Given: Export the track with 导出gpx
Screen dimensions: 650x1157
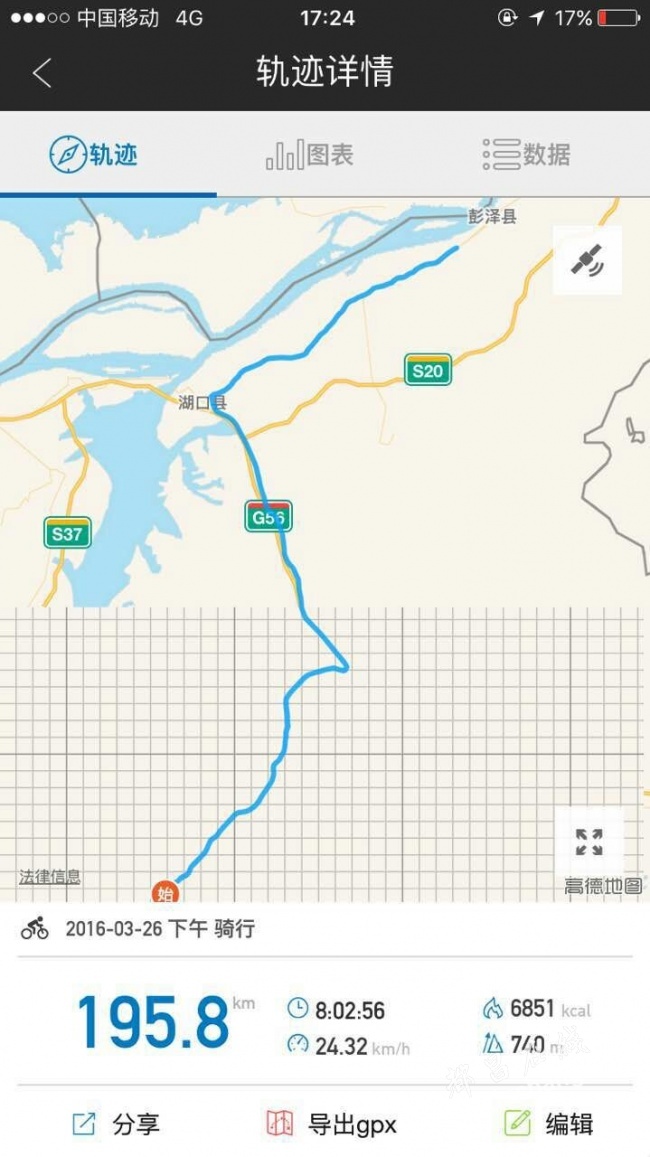Looking at the screenshot, I should tap(332, 1124).
